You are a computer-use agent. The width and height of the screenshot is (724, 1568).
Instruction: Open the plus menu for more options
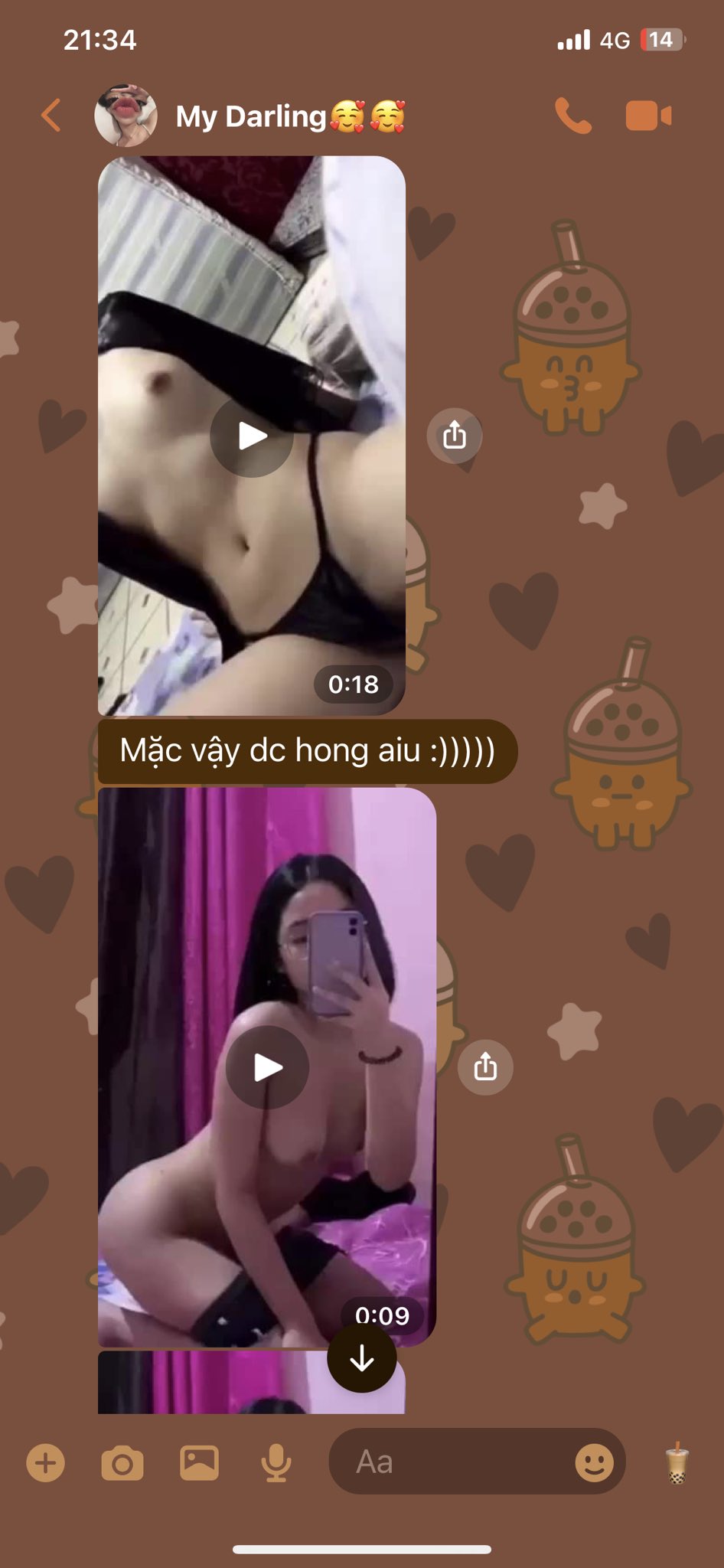[46, 1463]
